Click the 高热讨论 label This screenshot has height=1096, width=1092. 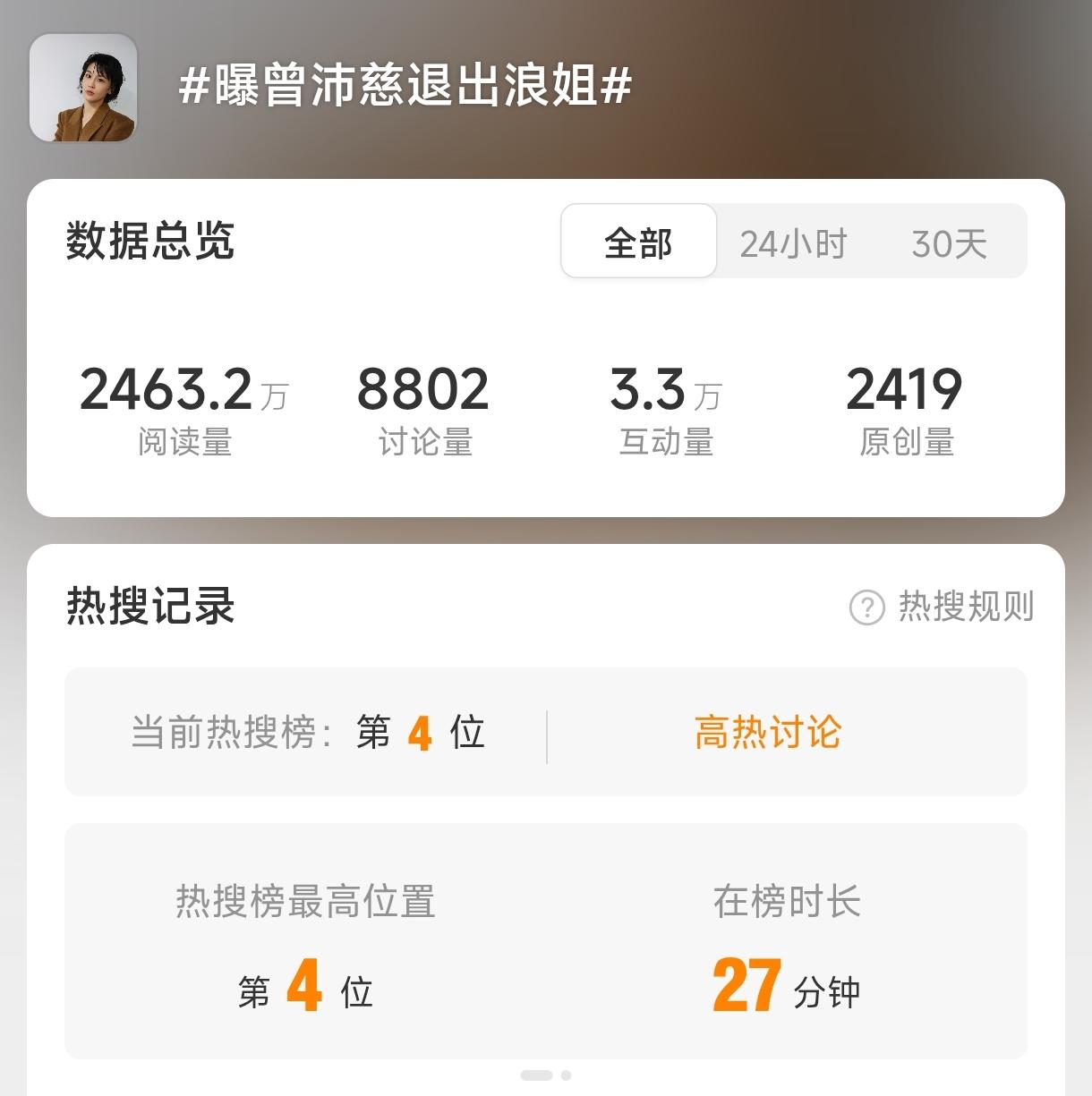(x=767, y=732)
